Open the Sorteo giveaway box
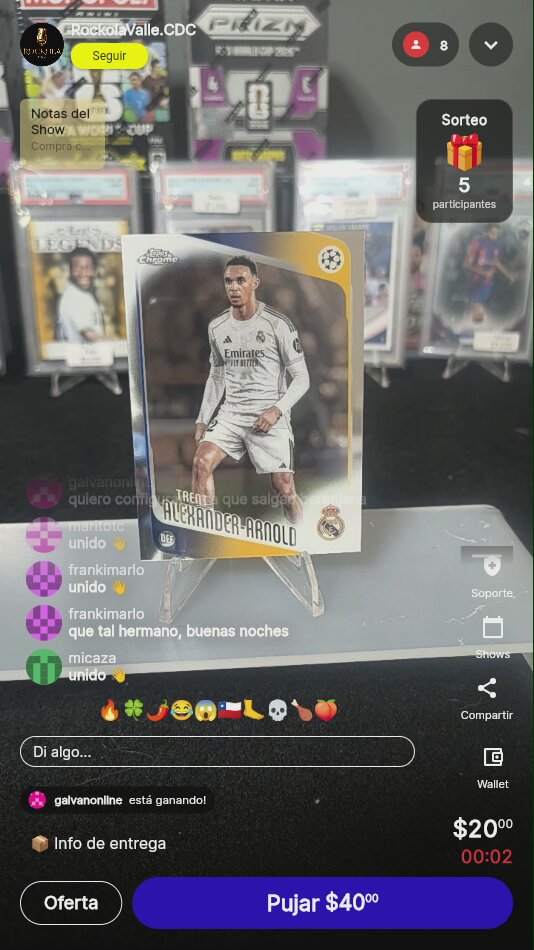 (464, 161)
